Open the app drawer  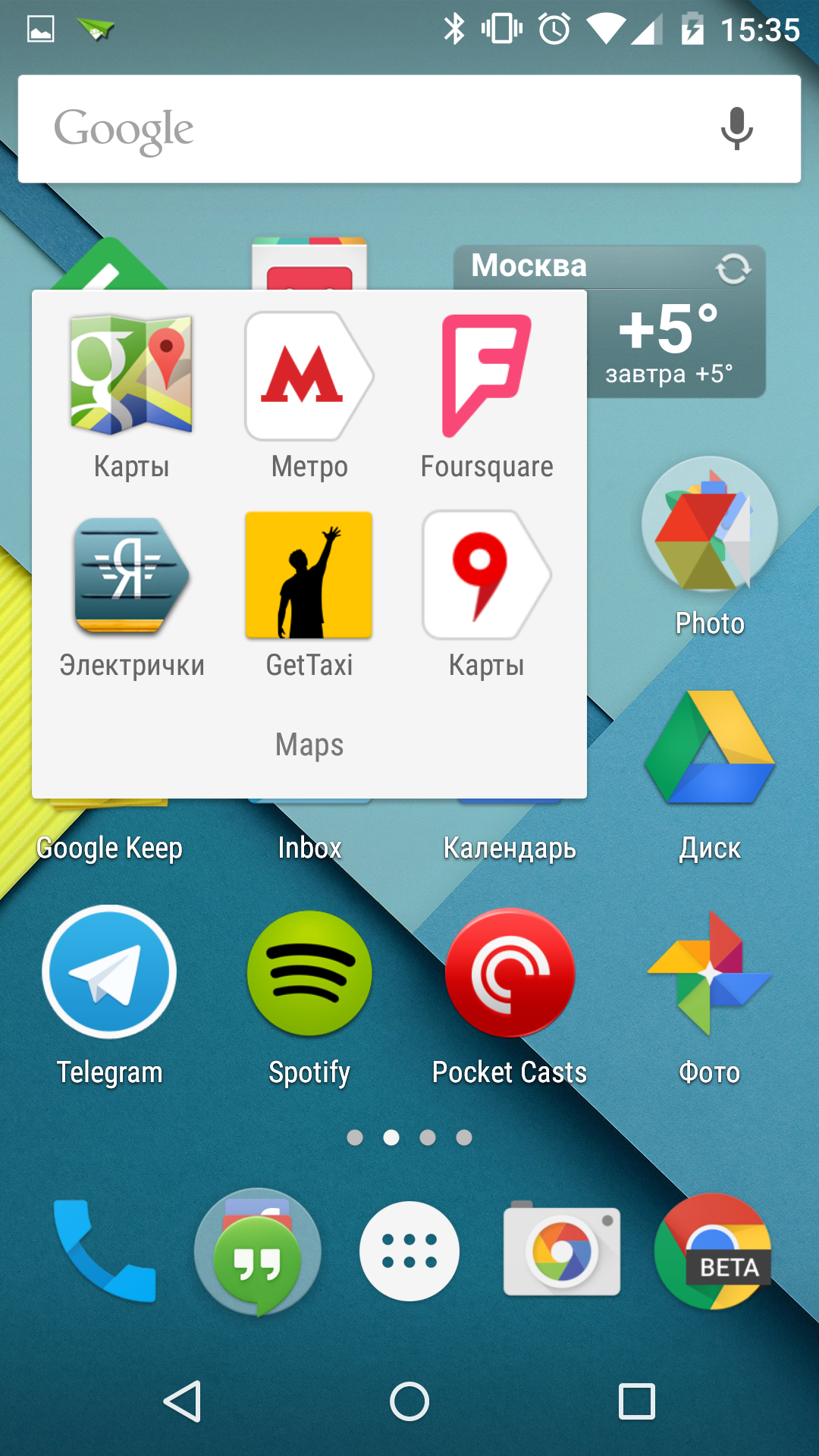coord(409,1251)
